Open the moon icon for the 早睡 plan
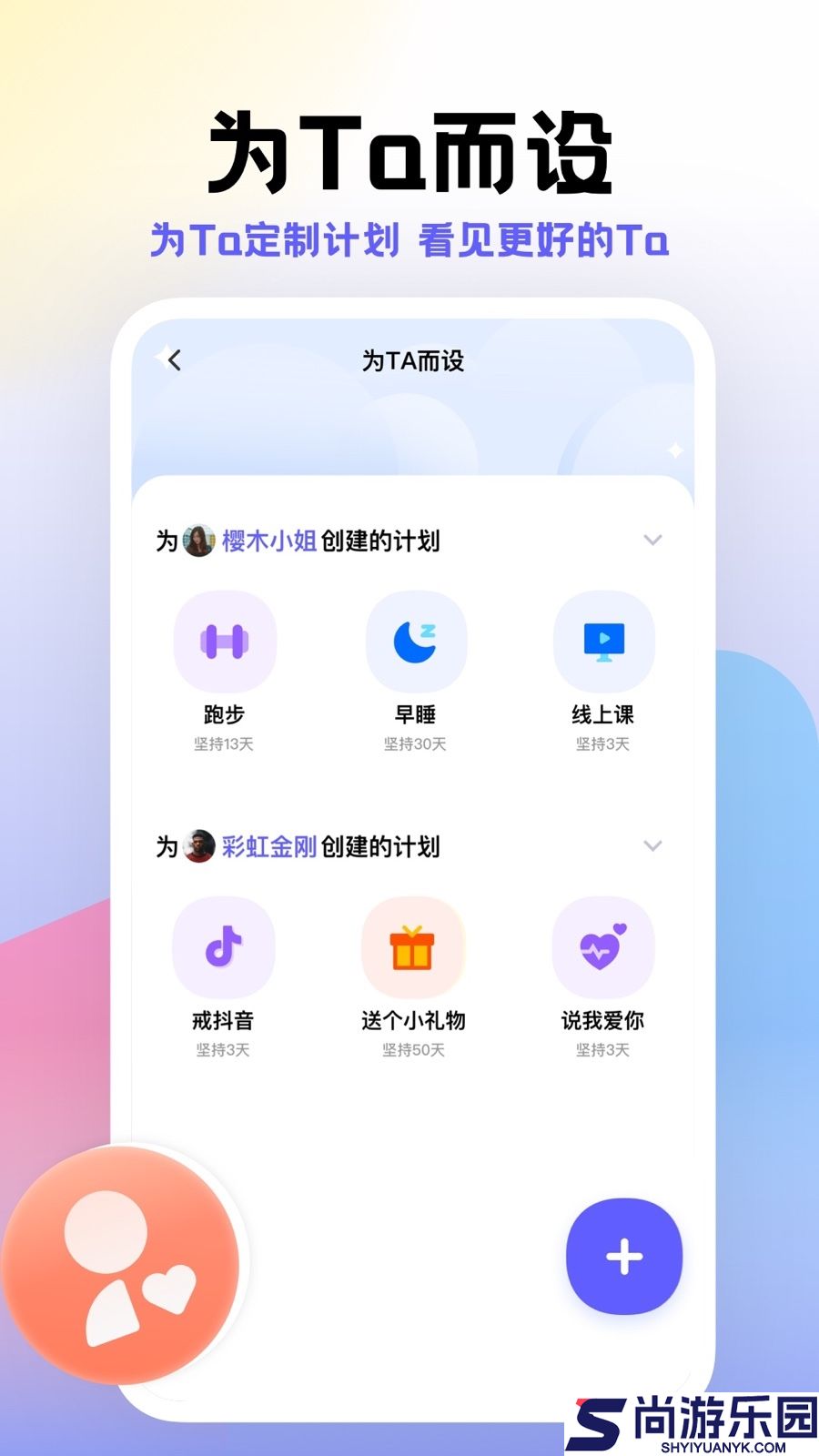The width and height of the screenshot is (819, 1456). click(416, 641)
